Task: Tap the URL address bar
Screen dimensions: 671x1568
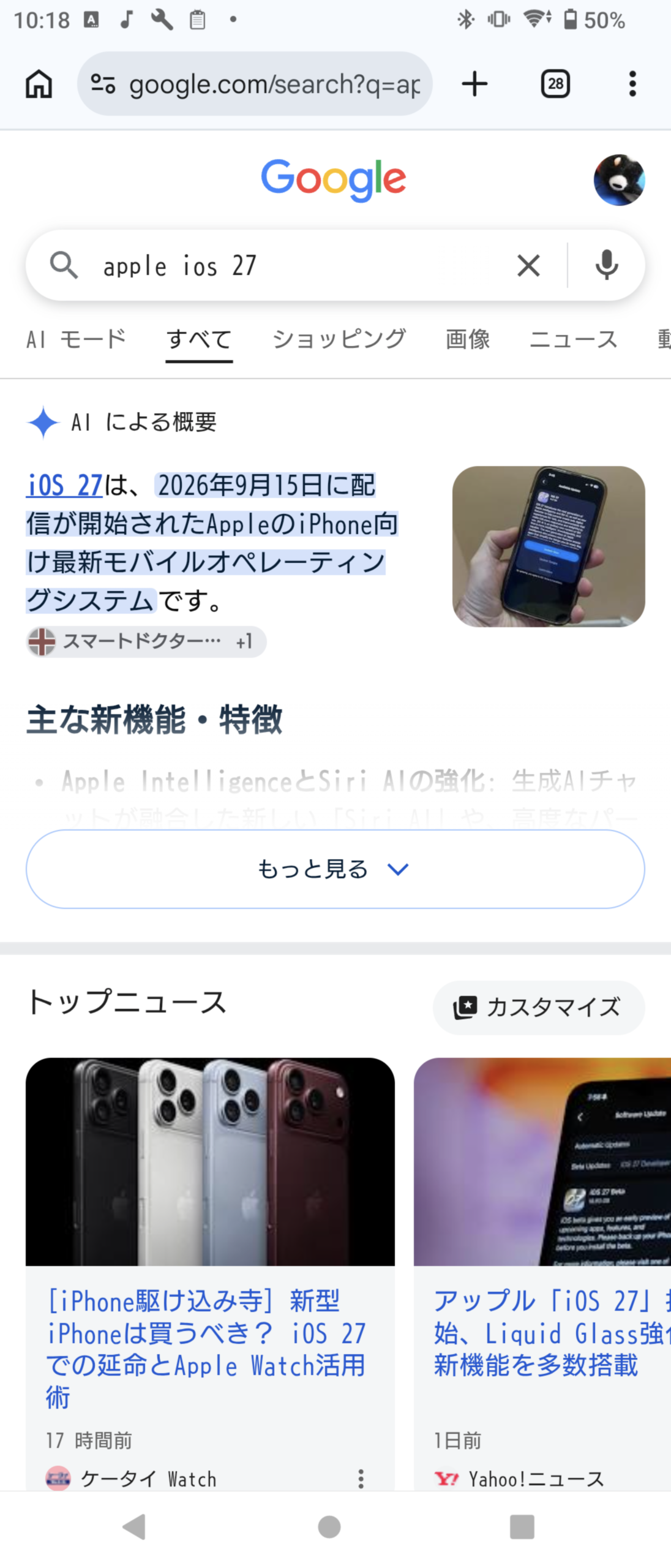Action: tap(255, 84)
